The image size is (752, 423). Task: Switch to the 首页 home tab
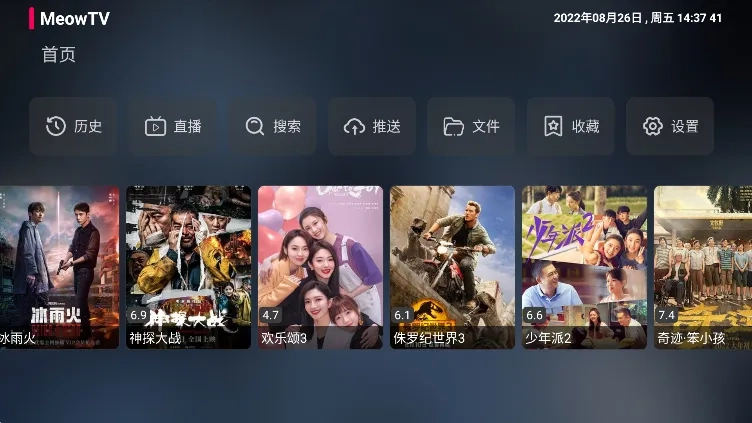(58, 55)
